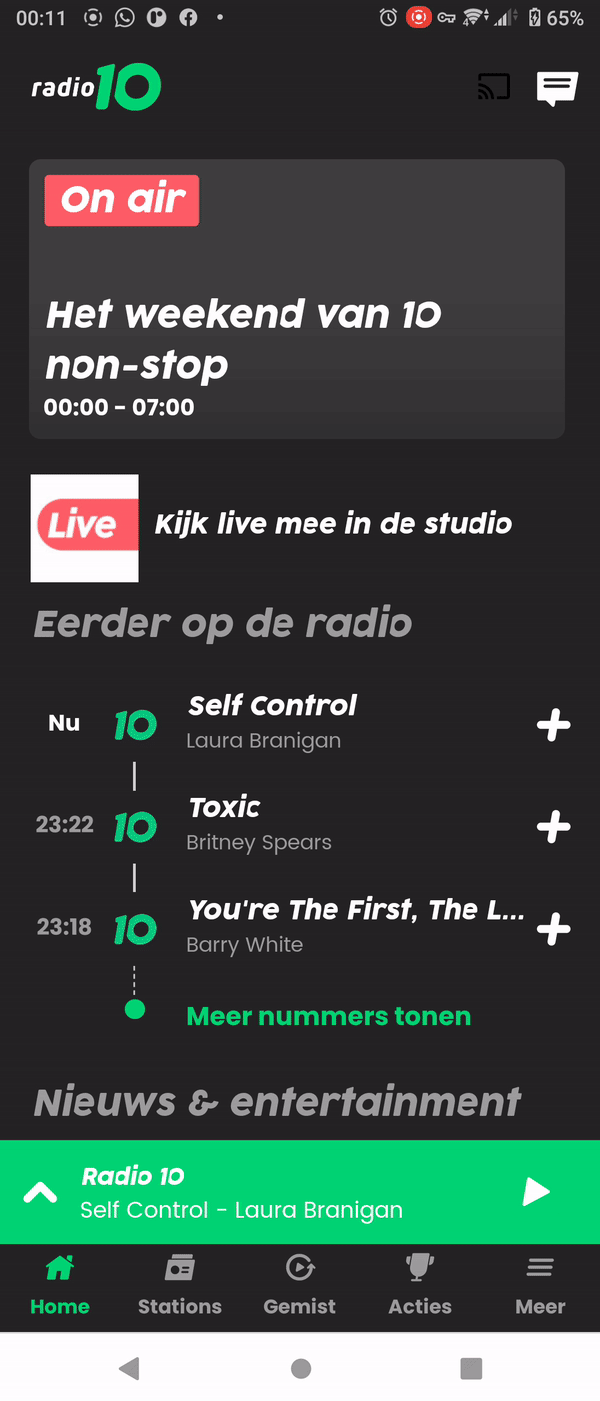Open the Meer tab
600x1401 pixels.
tap(540, 1287)
